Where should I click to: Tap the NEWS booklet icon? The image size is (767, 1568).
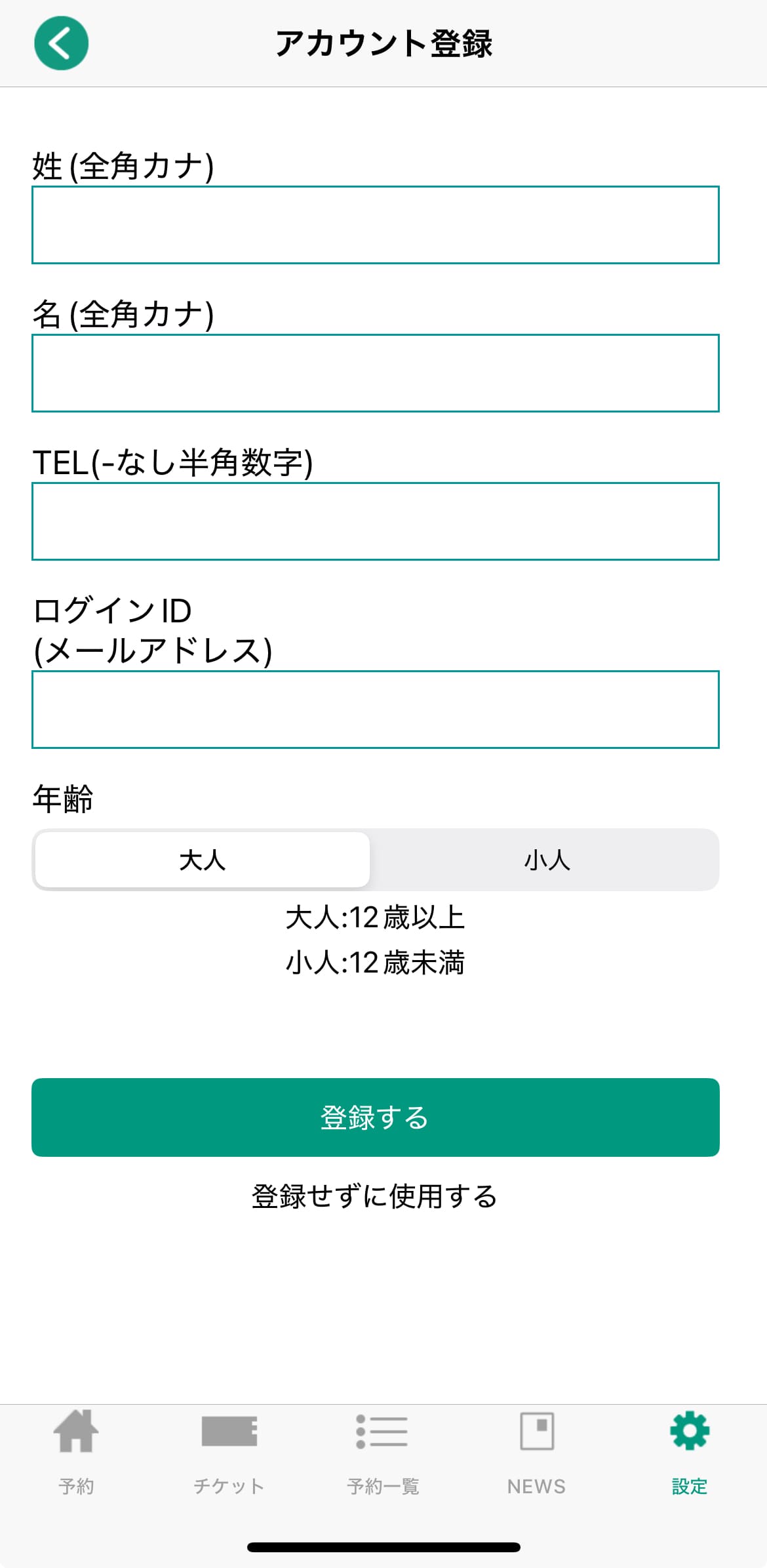(x=536, y=1433)
